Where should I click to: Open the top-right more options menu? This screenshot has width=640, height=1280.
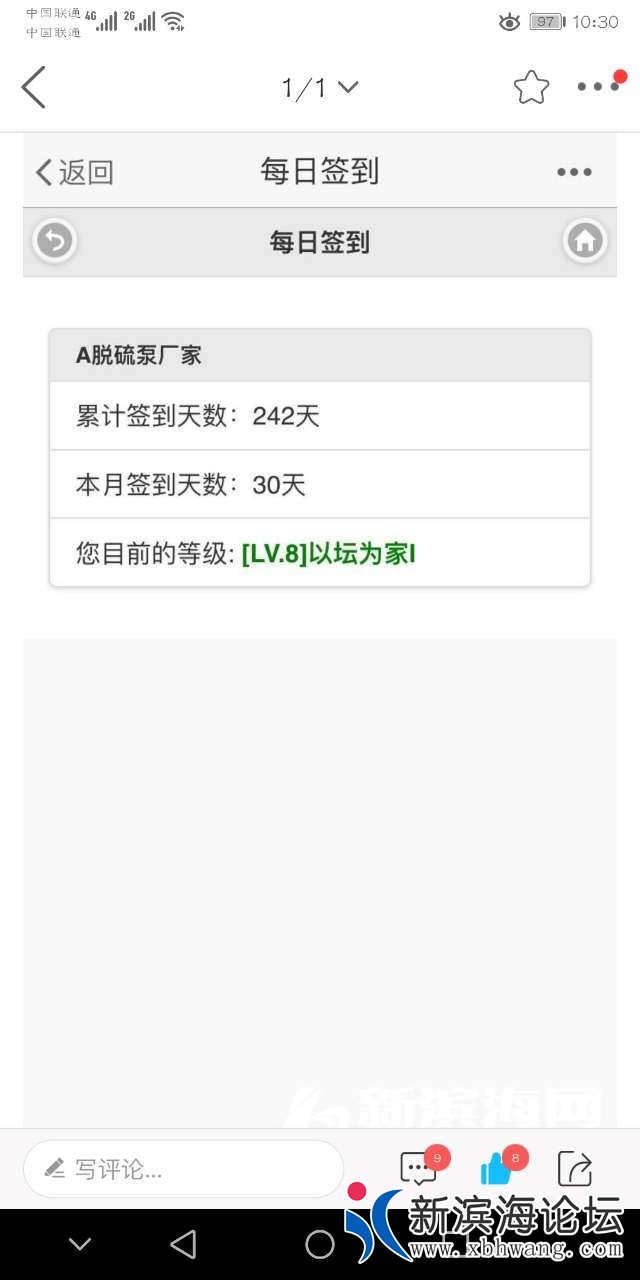(598, 87)
